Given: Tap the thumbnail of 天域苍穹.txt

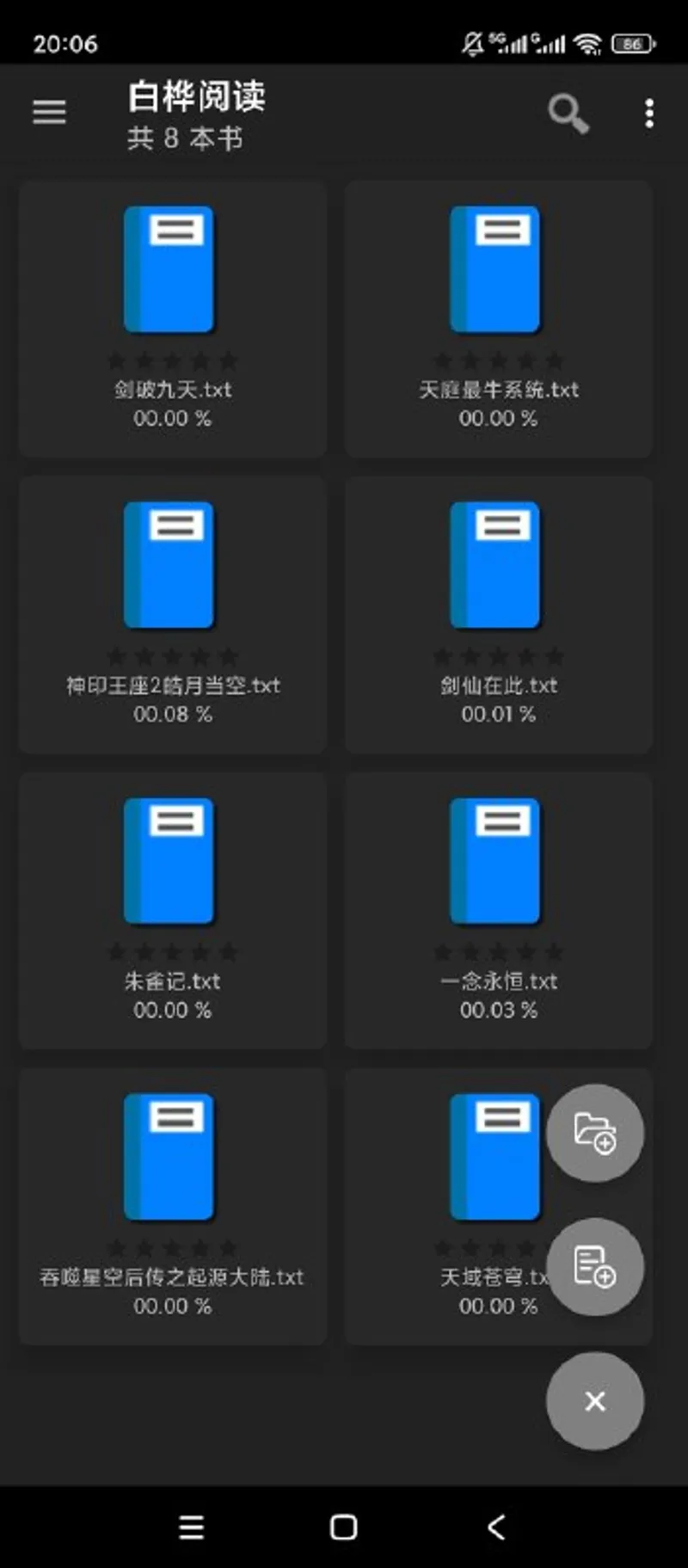Looking at the screenshot, I should (x=495, y=1155).
